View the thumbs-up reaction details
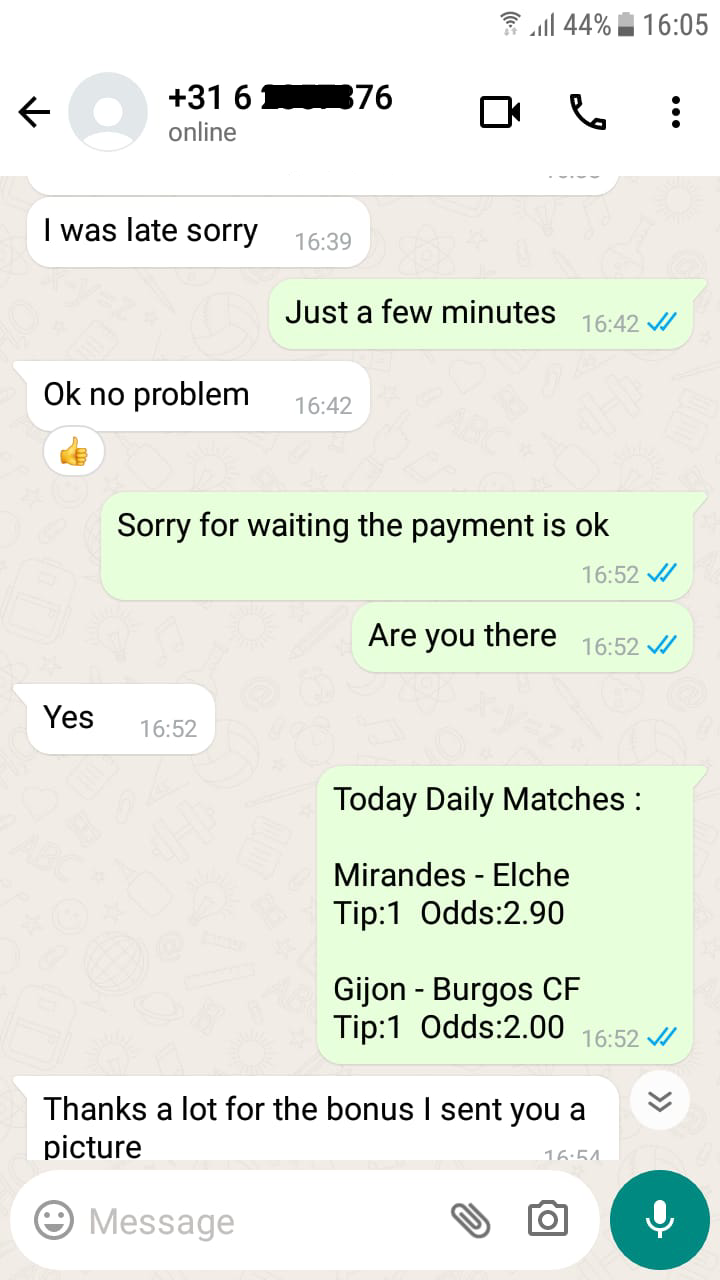The image size is (720, 1280). (x=74, y=455)
